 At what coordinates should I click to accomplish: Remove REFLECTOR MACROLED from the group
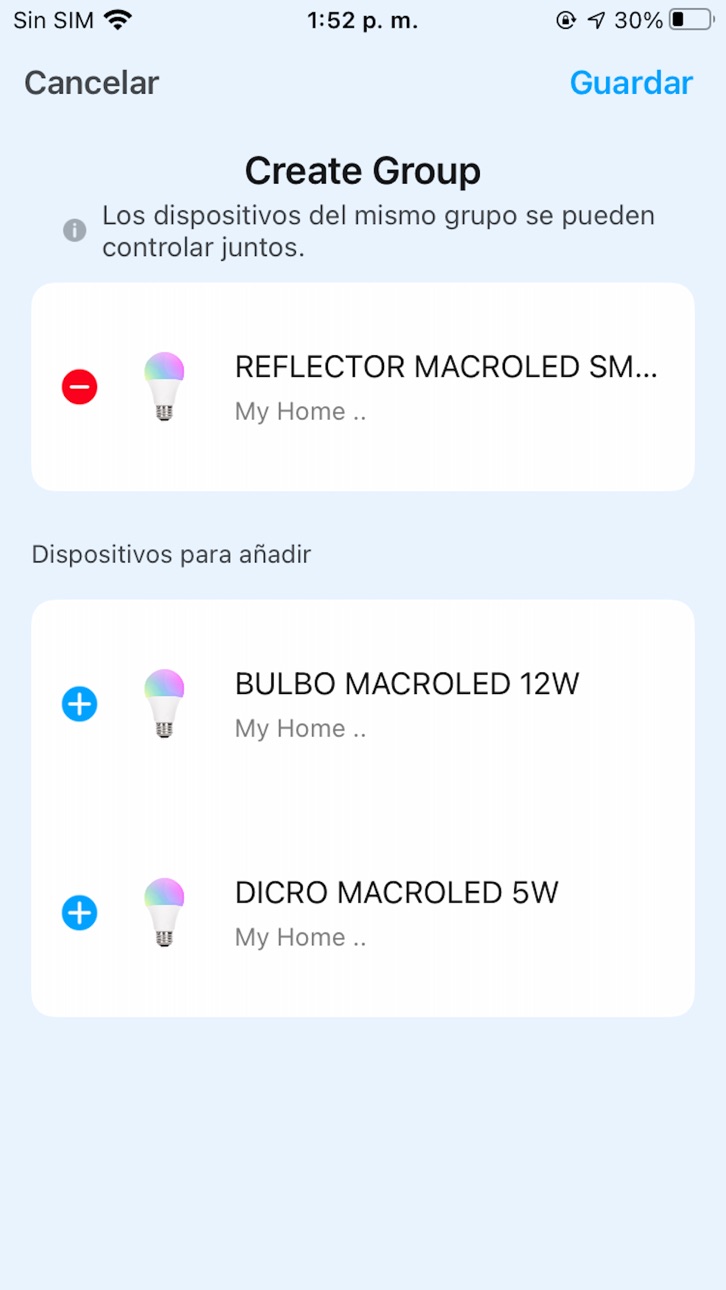[x=80, y=387]
